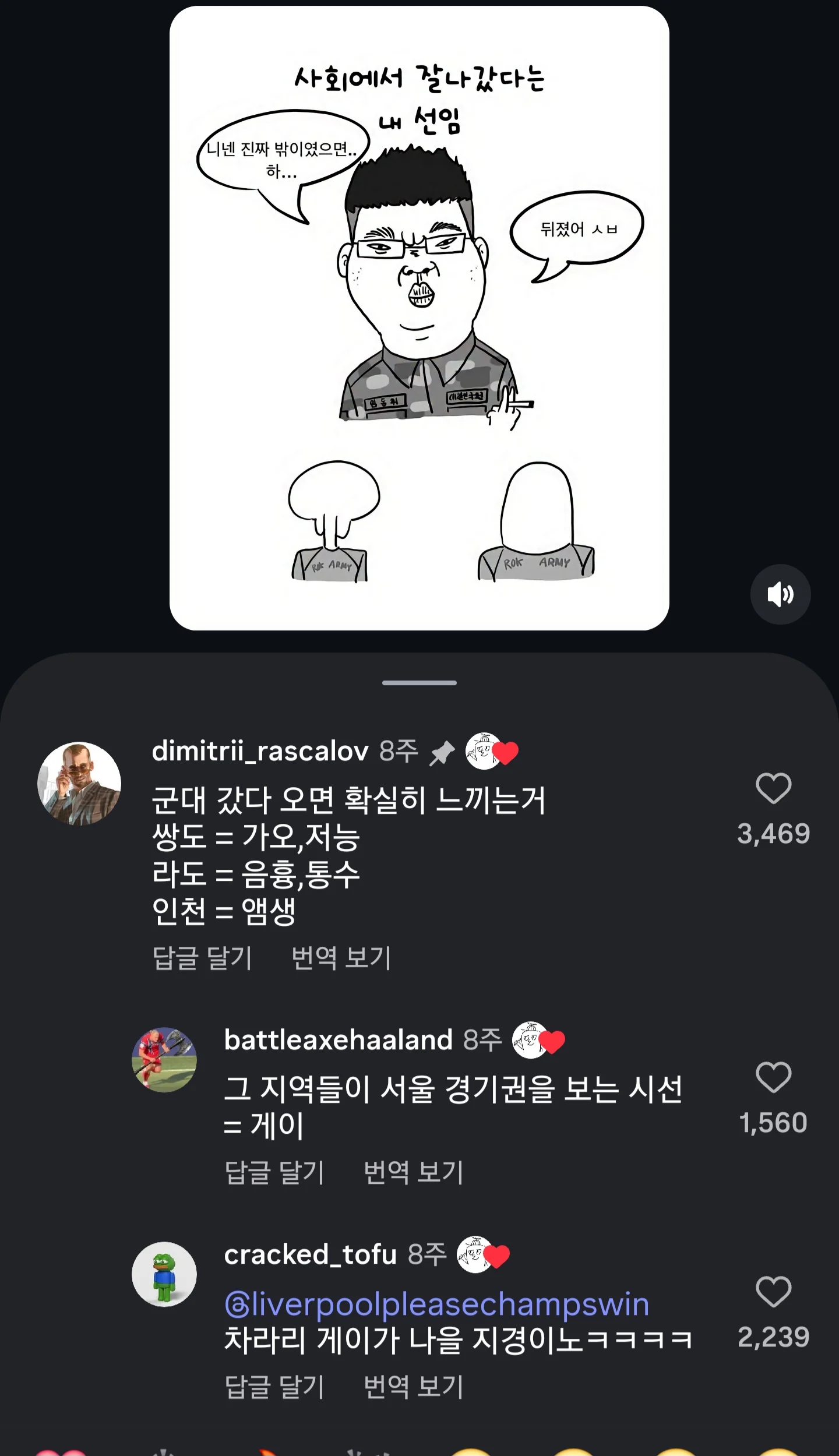Open cracked_tofu's profile avatar
This screenshot has height=1456, width=839.
[164, 1274]
